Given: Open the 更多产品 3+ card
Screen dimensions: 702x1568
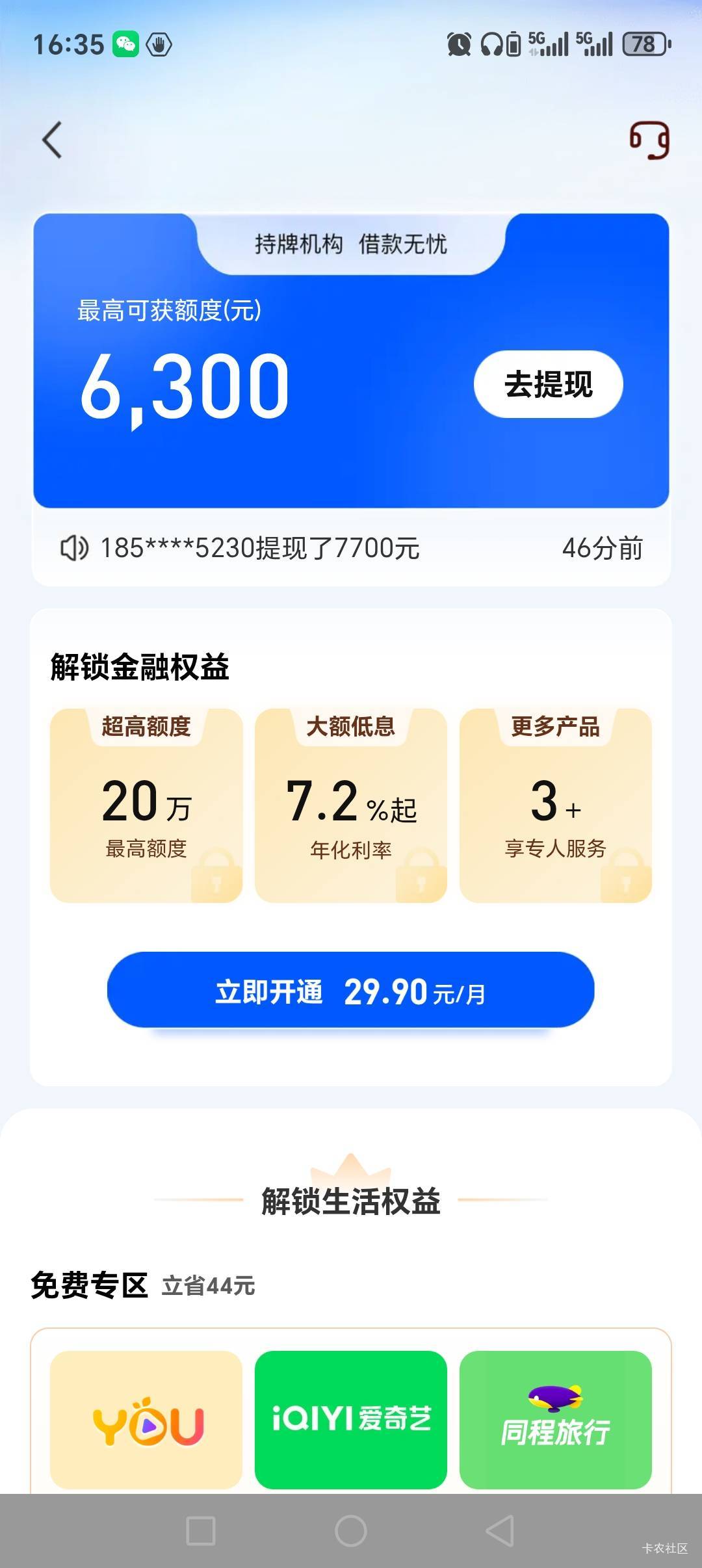Looking at the screenshot, I should (556, 805).
